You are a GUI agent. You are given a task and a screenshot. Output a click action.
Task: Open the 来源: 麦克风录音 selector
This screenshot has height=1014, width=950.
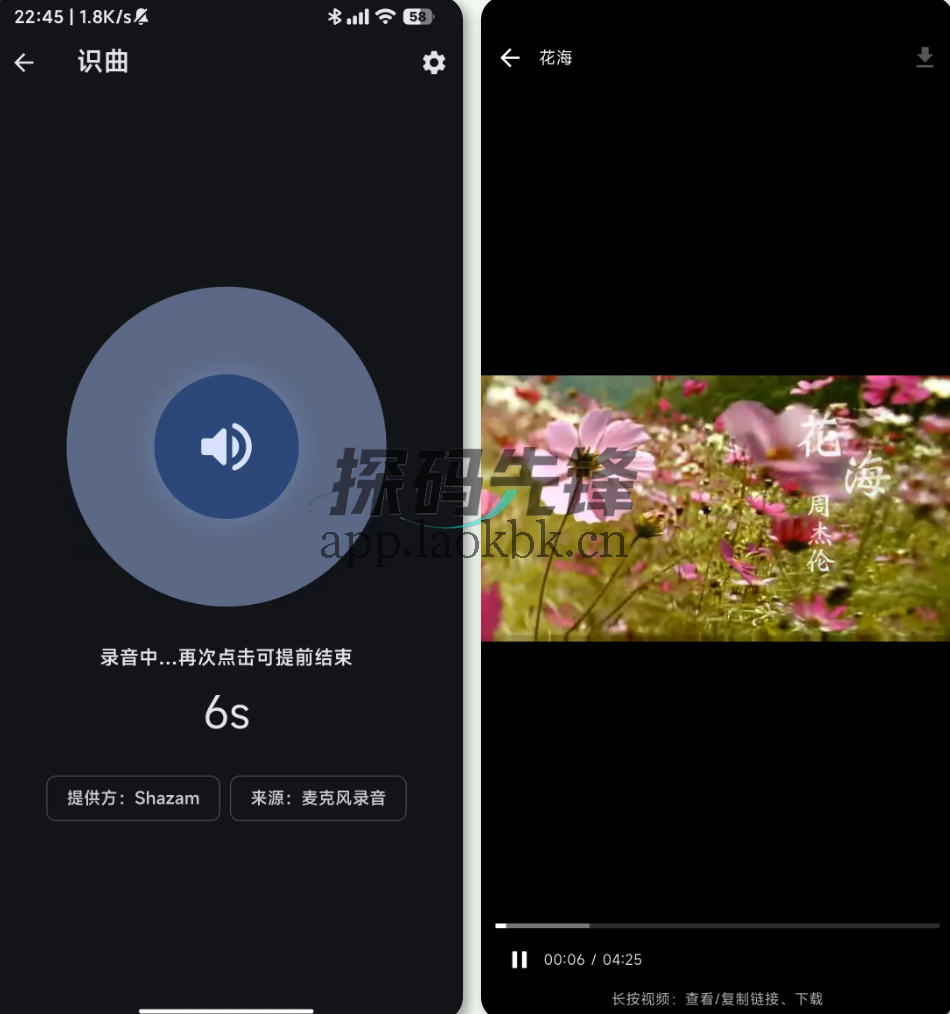(317, 798)
